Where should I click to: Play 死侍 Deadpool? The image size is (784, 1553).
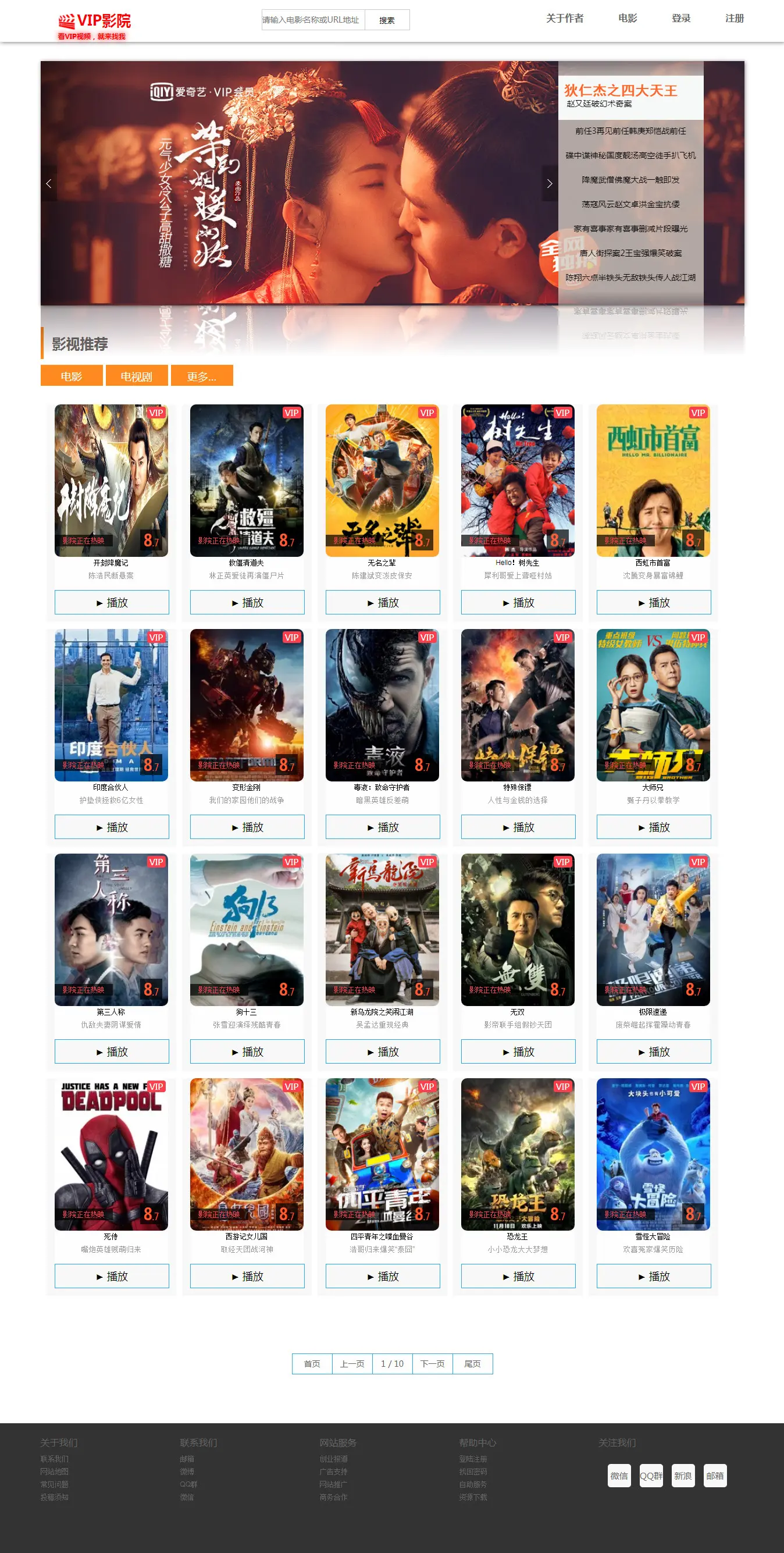click(x=112, y=1275)
